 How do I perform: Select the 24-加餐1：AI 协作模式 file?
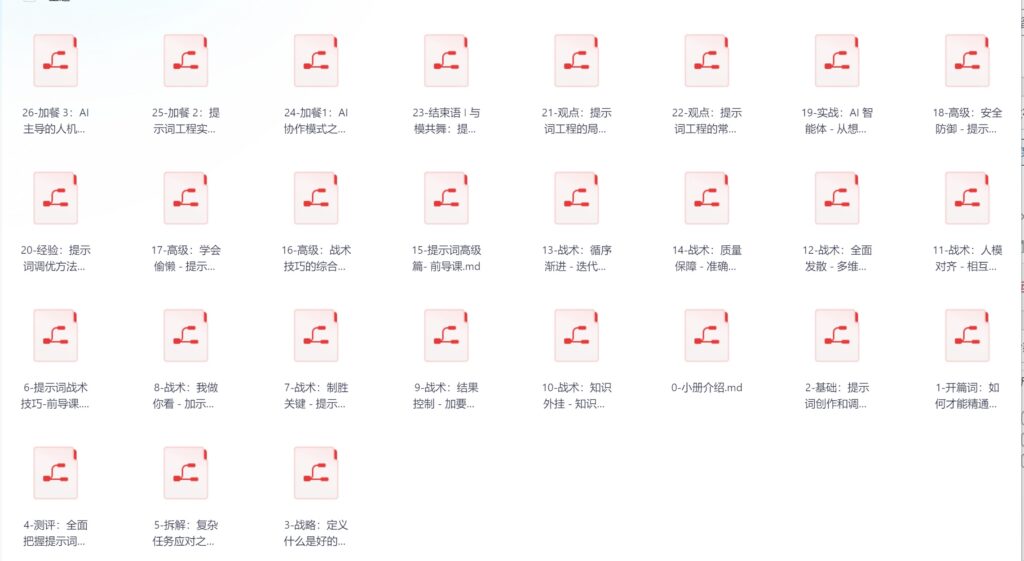315,61
